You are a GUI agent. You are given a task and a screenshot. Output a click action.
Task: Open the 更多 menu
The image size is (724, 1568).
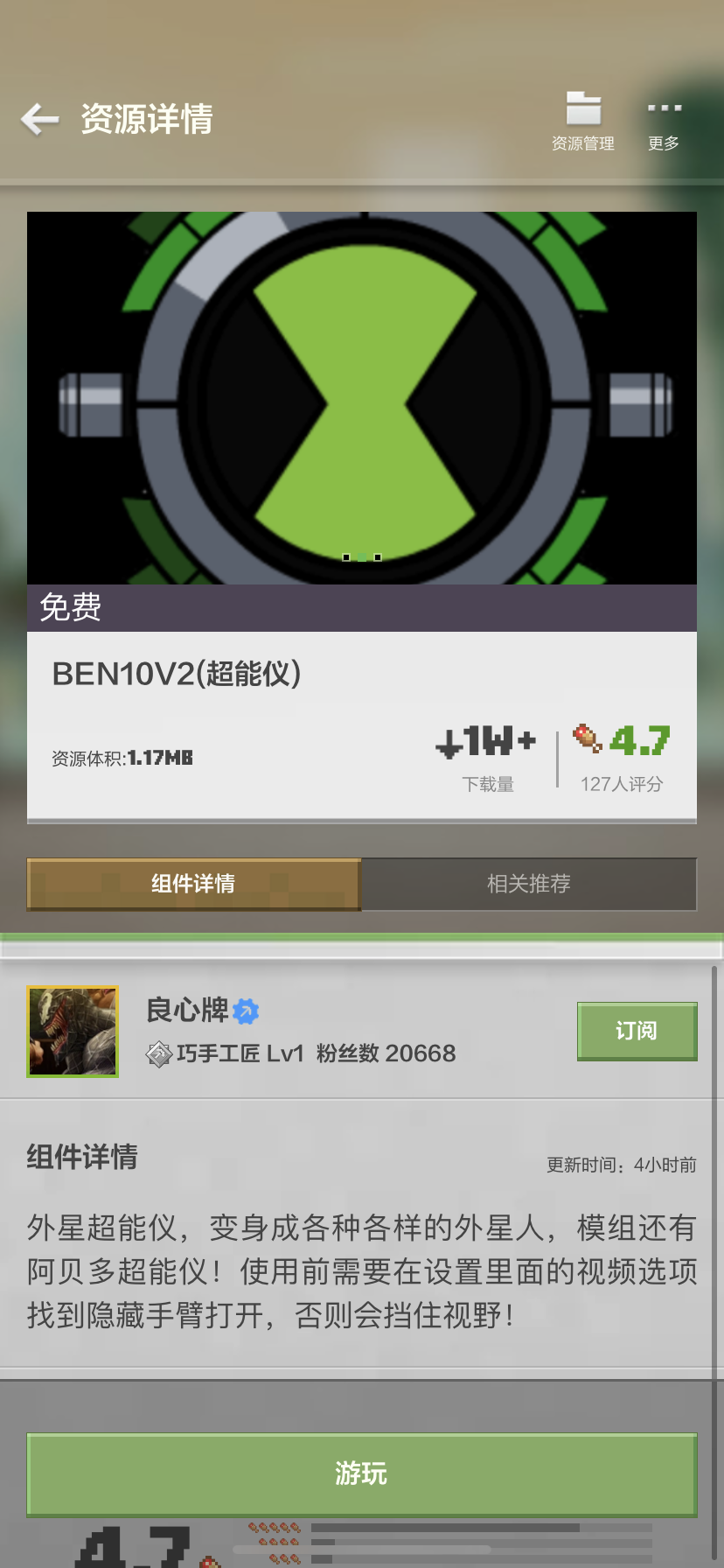pyautogui.click(x=664, y=121)
